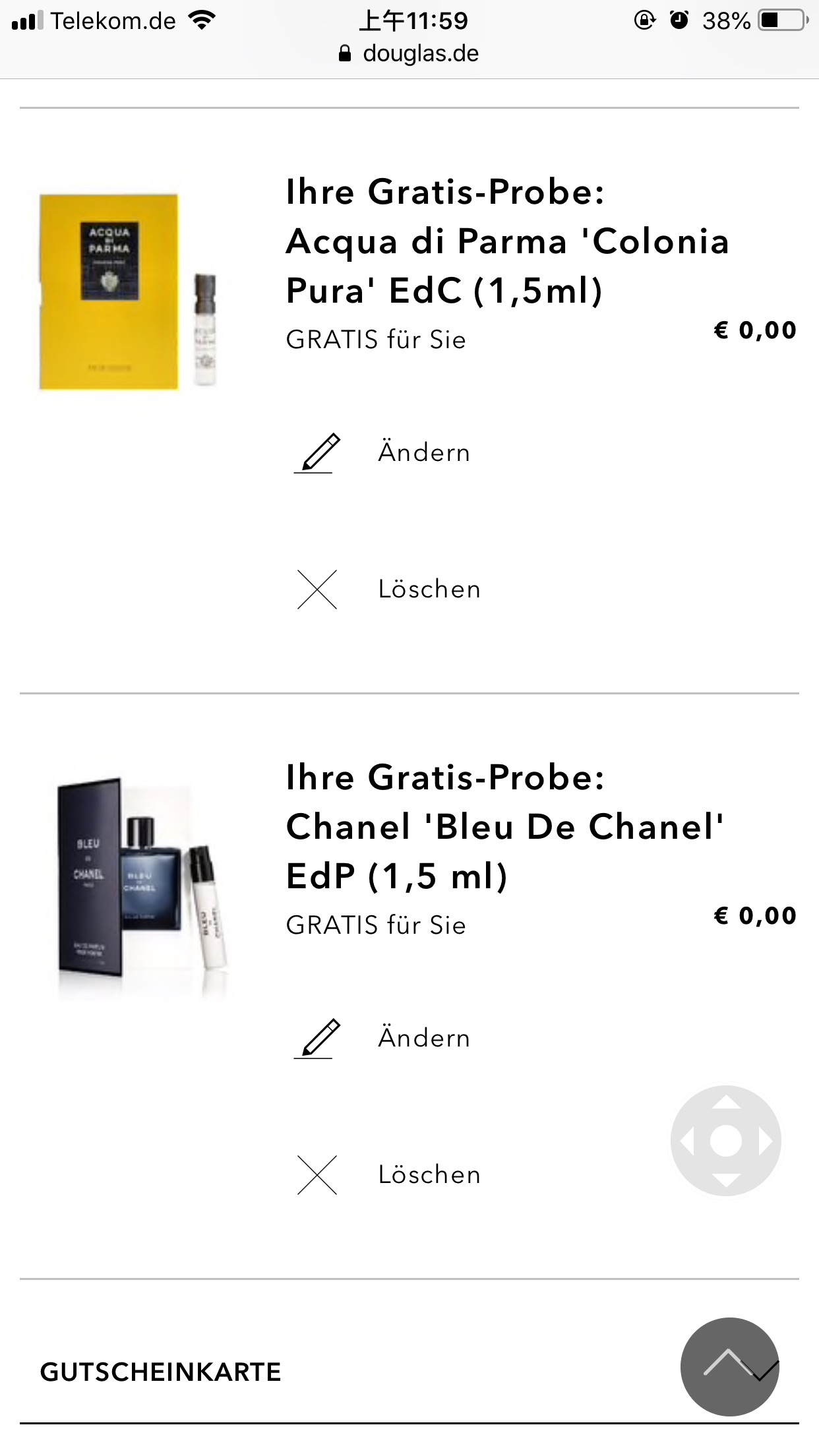Delete the Acqua di Parma free sample
Image resolution: width=819 pixels, height=1456 pixels.
click(x=388, y=590)
